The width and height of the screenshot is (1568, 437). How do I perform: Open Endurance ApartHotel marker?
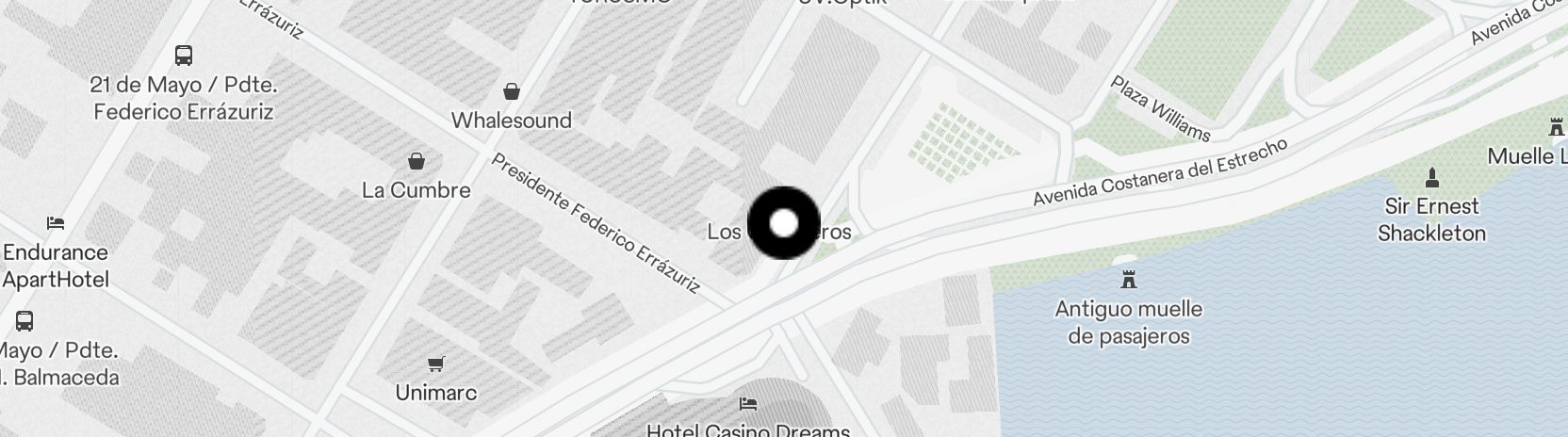coord(56,224)
